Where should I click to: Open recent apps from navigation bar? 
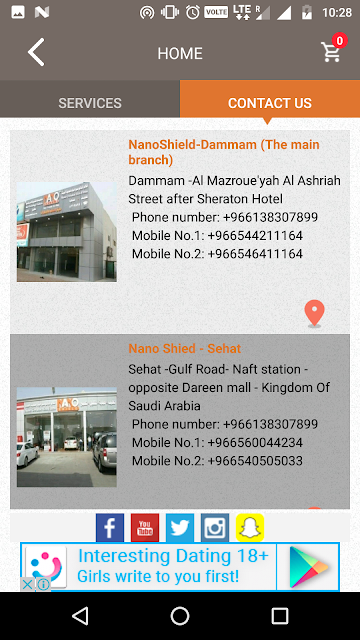coord(280,616)
